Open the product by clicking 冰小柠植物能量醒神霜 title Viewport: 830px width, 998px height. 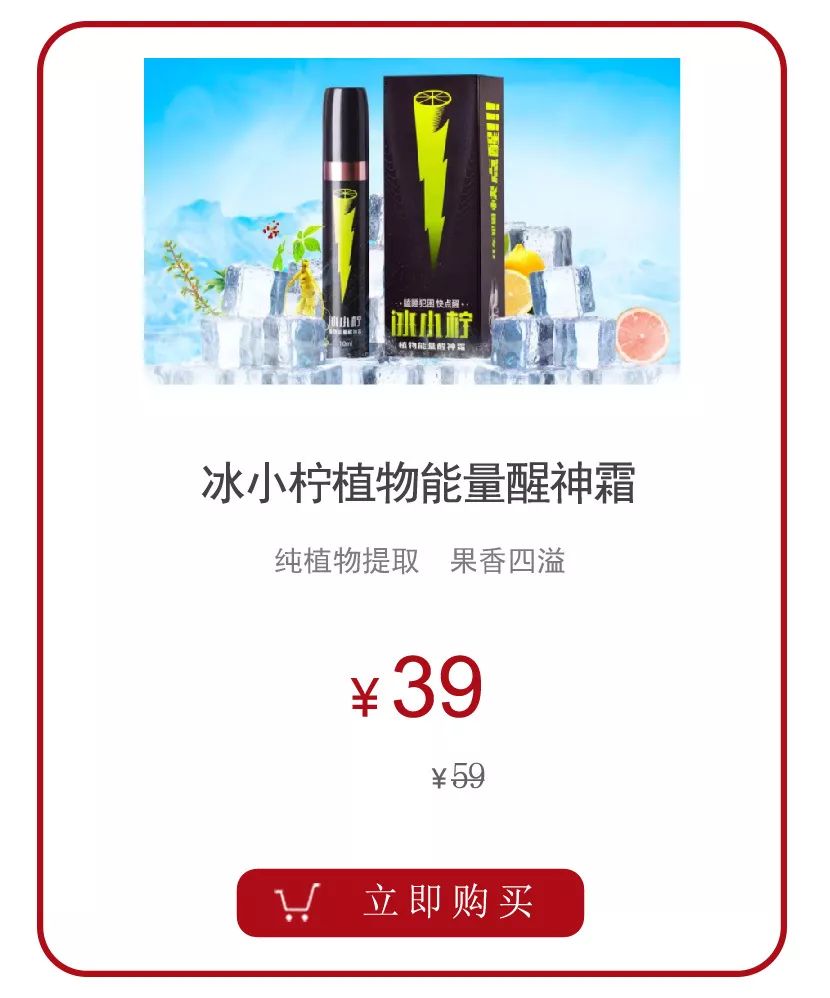click(415, 483)
